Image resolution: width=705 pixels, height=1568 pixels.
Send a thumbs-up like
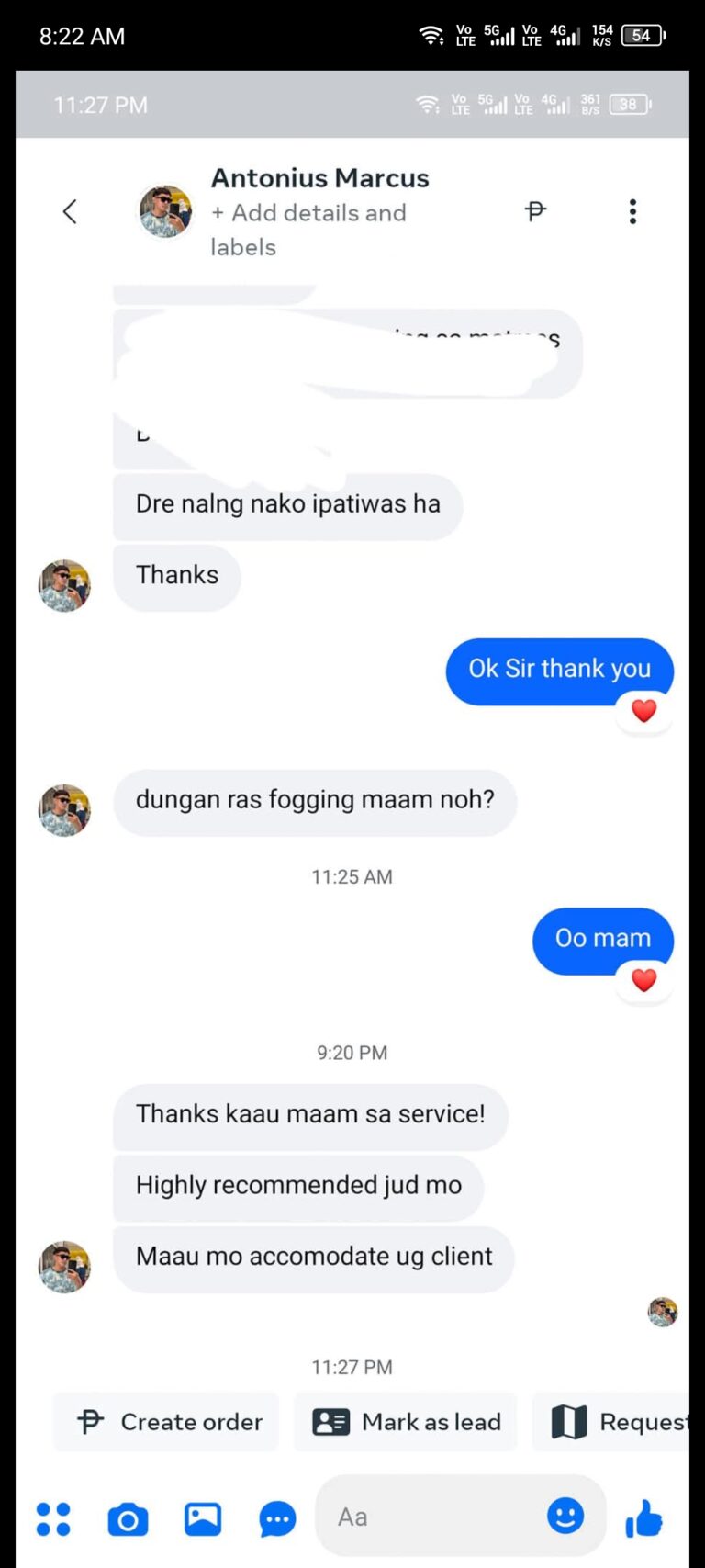644,1517
